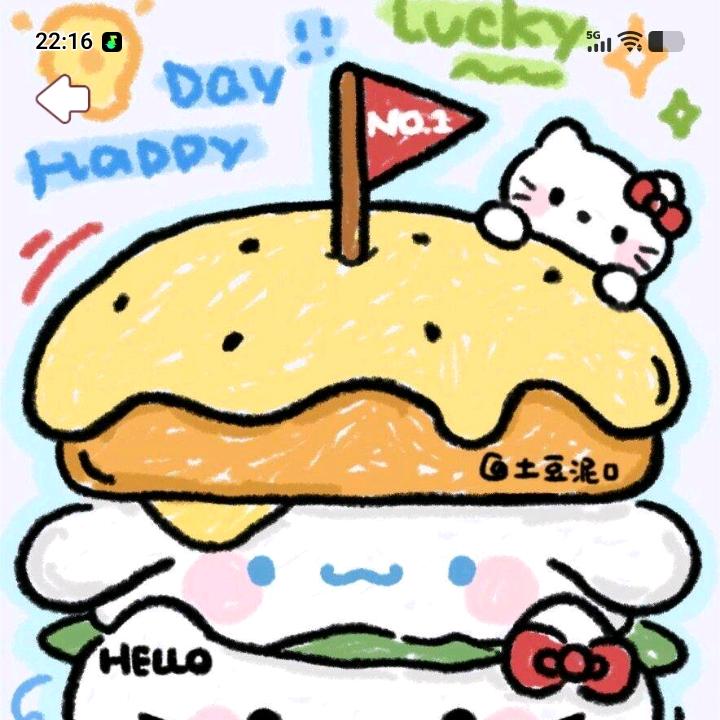The image size is (720, 720).
Task: Tap the back arrow to leave
Action: tap(62, 99)
